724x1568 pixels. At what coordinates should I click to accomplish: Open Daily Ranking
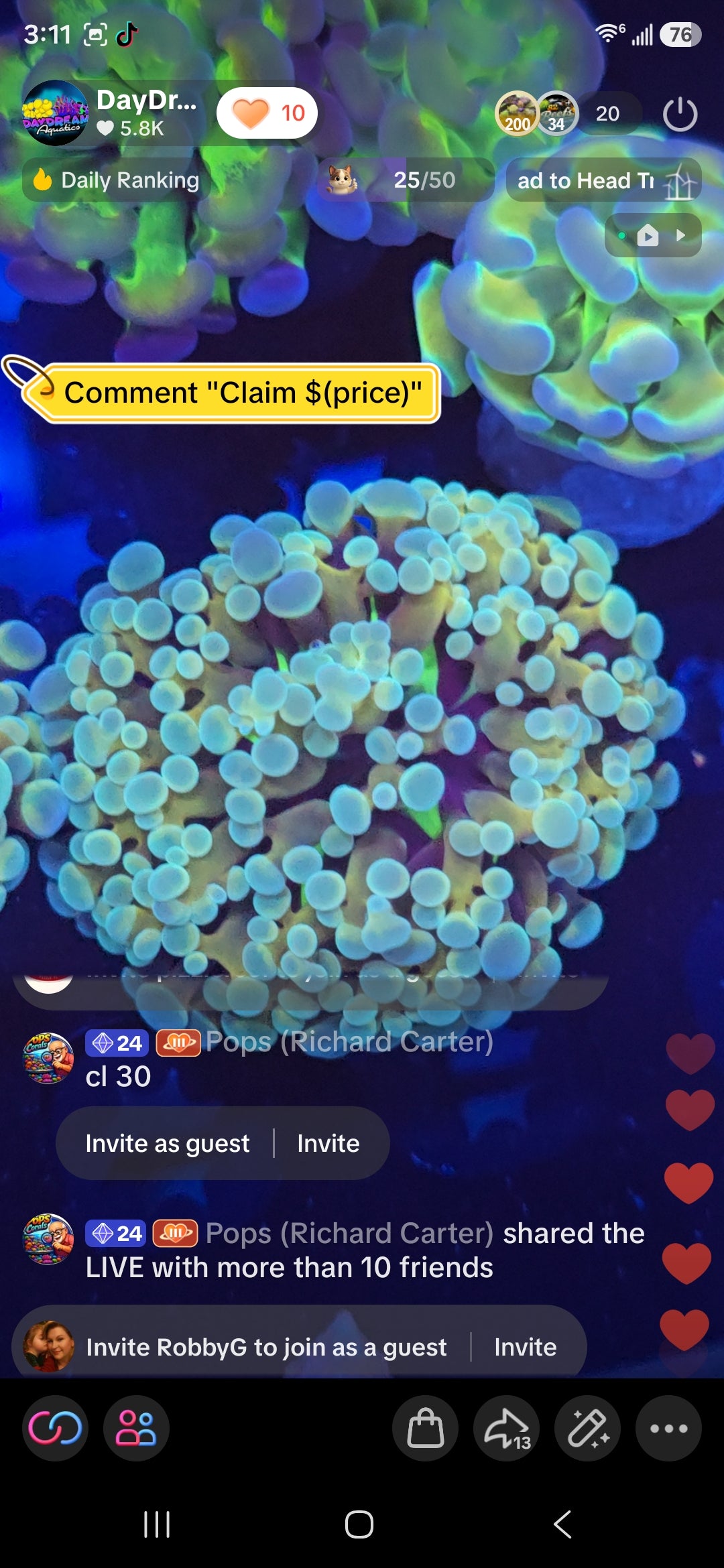(117, 180)
